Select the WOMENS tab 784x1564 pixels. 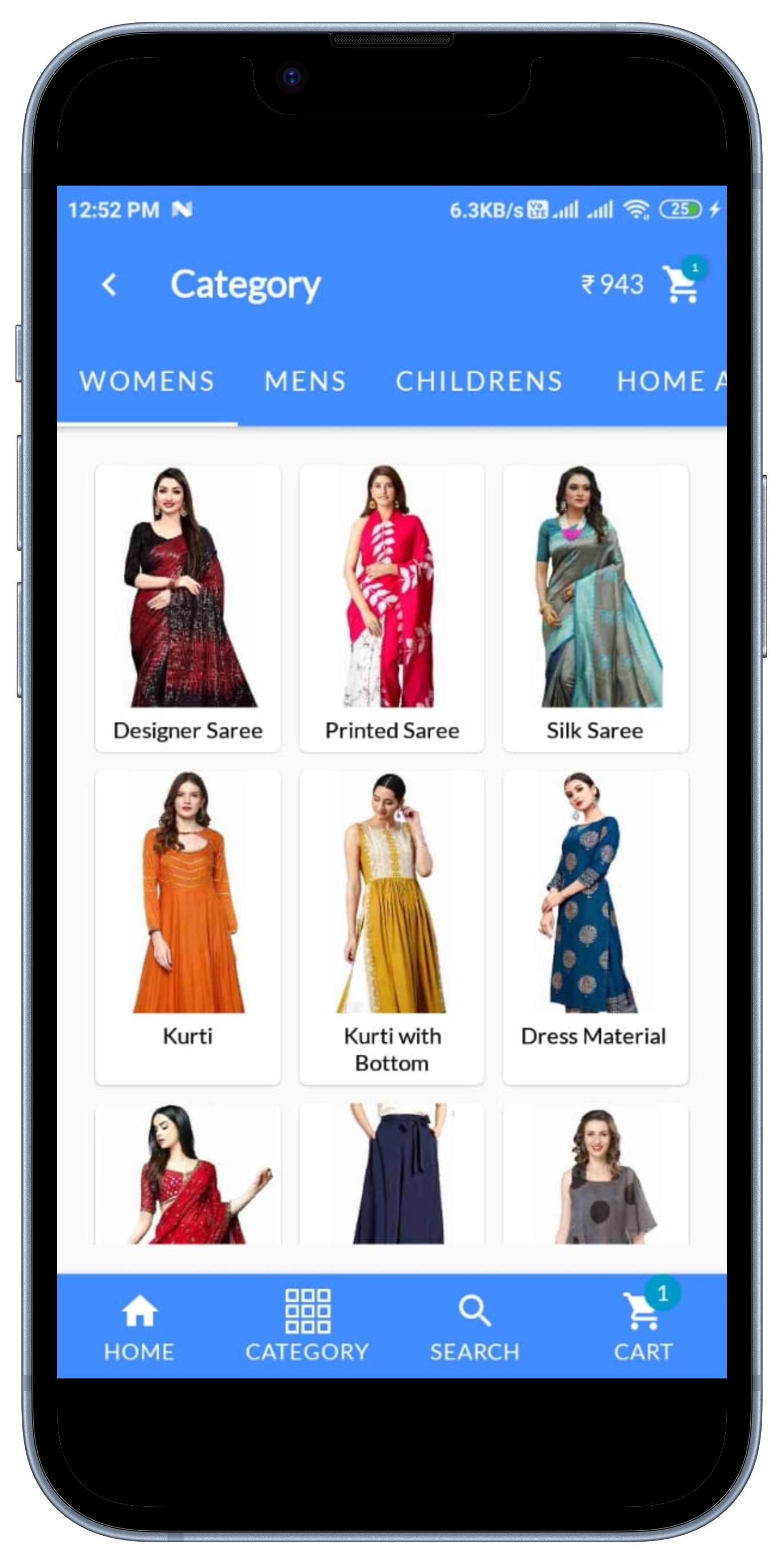147,382
